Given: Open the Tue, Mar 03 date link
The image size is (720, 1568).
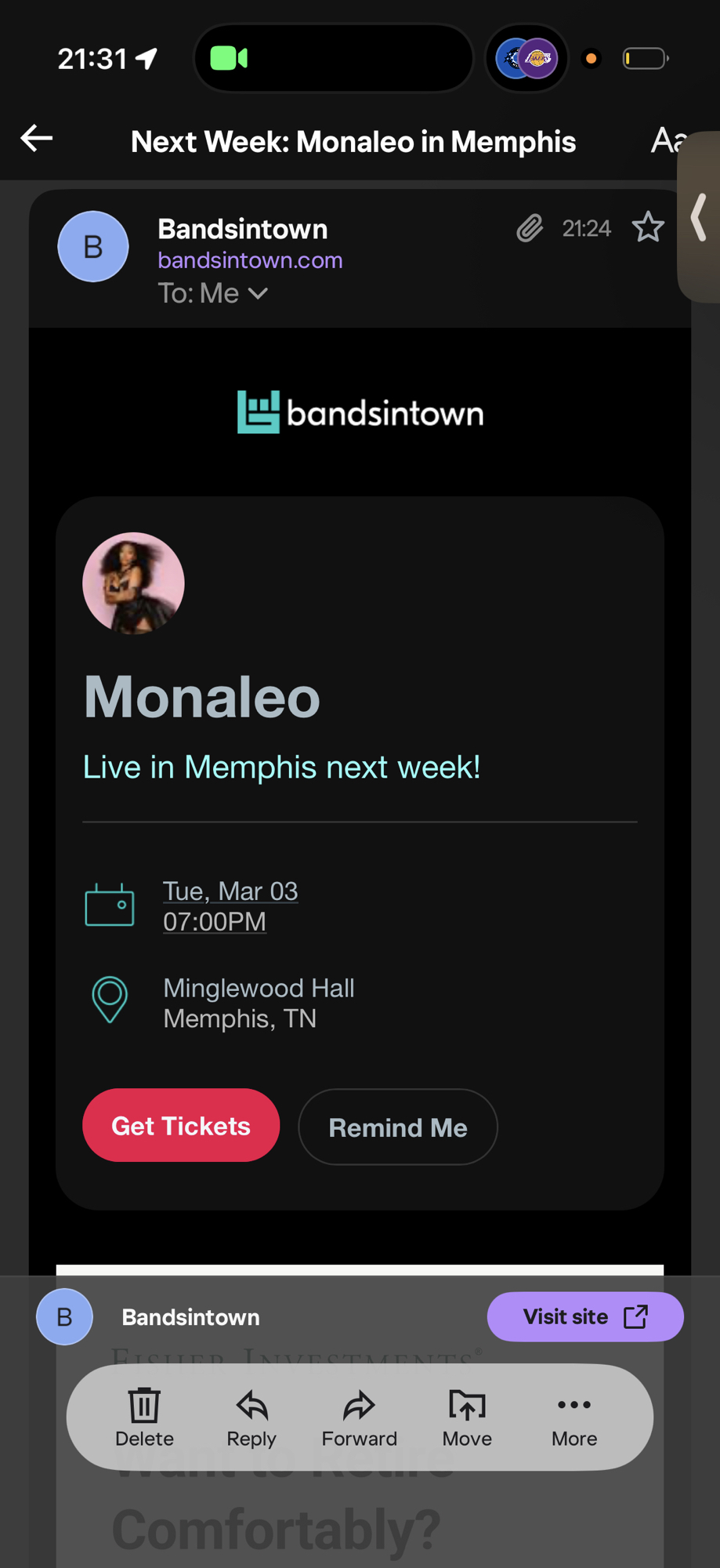Looking at the screenshot, I should pyautogui.click(x=230, y=891).
